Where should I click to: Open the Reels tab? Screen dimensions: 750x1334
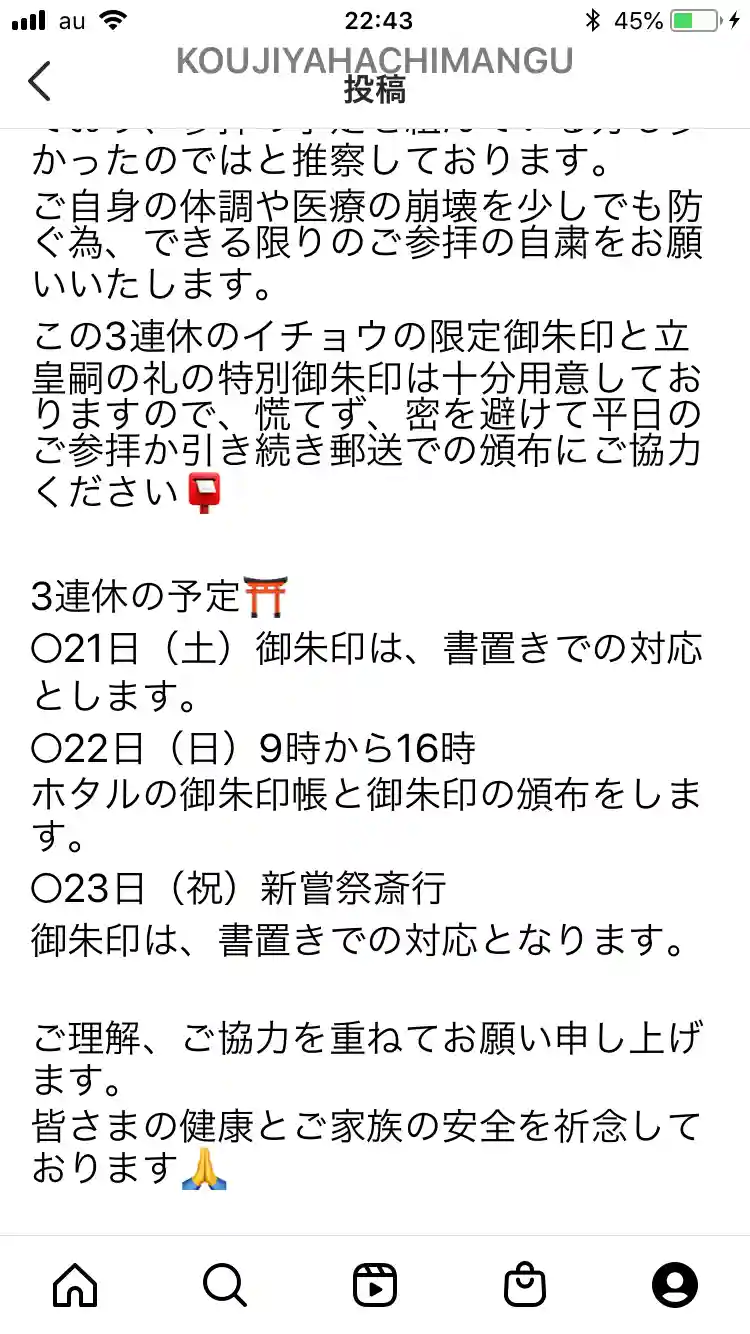tap(375, 1284)
